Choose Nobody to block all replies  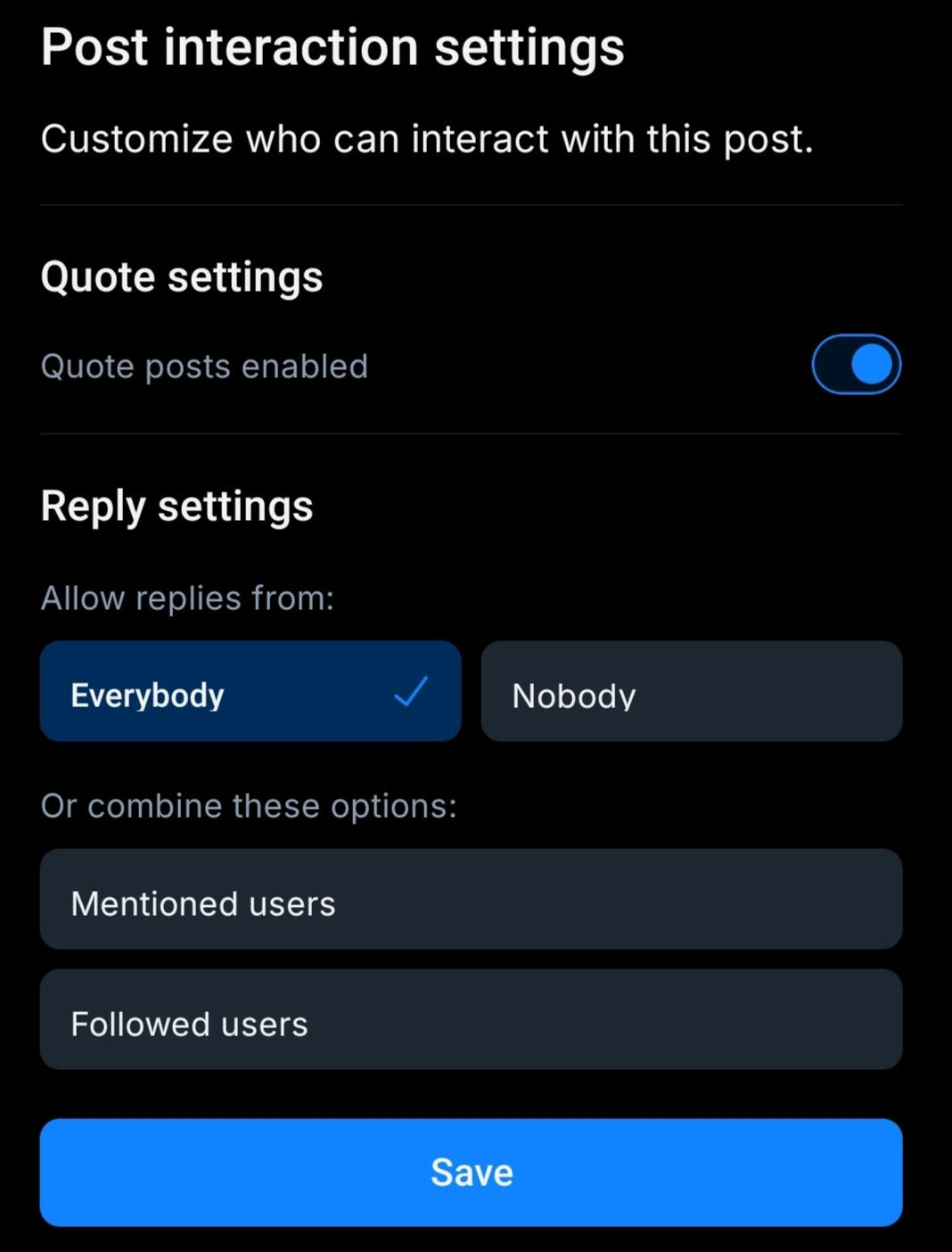(x=691, y=692)
